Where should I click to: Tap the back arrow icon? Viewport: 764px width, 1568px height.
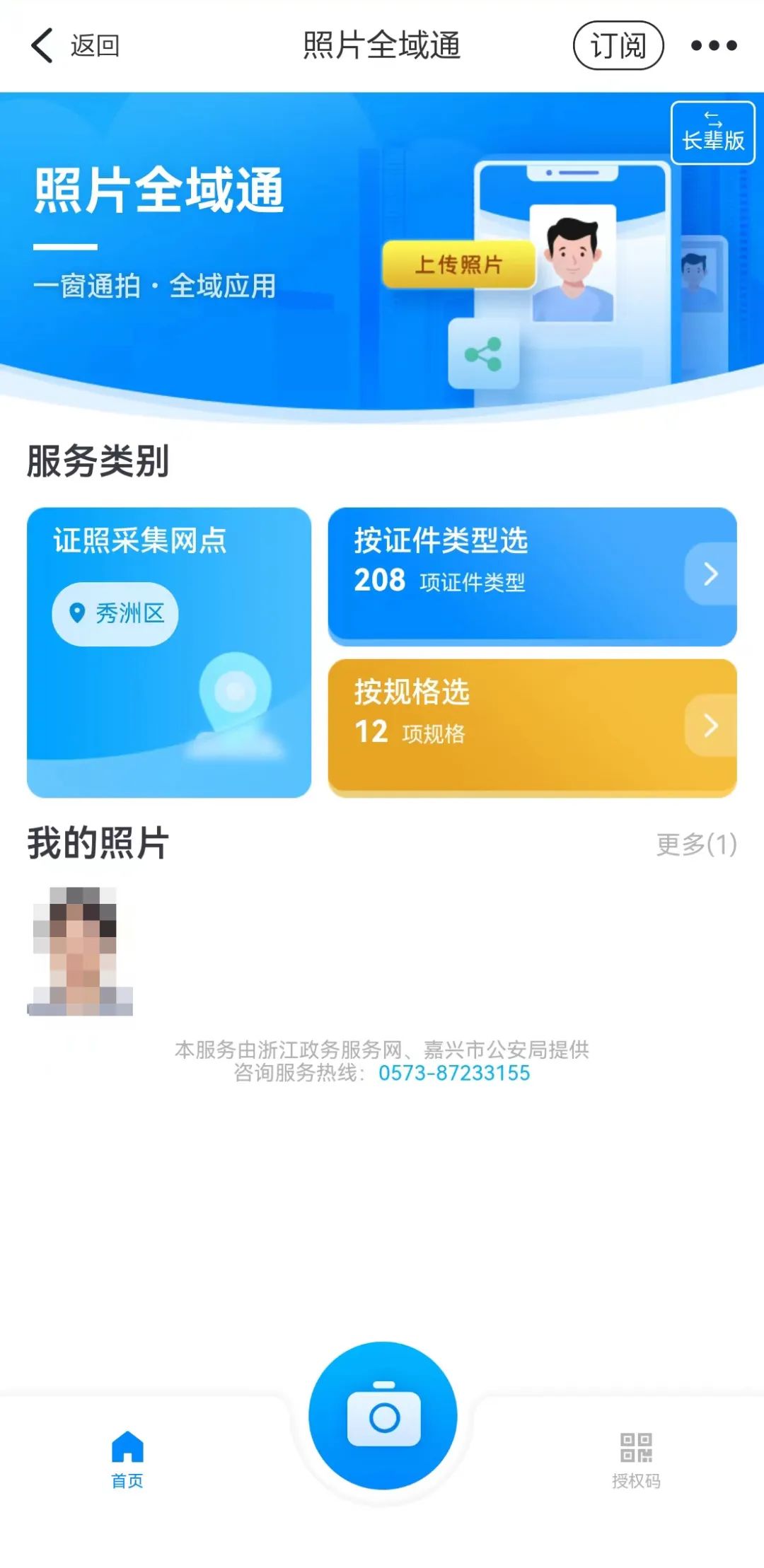click(41, 45)
